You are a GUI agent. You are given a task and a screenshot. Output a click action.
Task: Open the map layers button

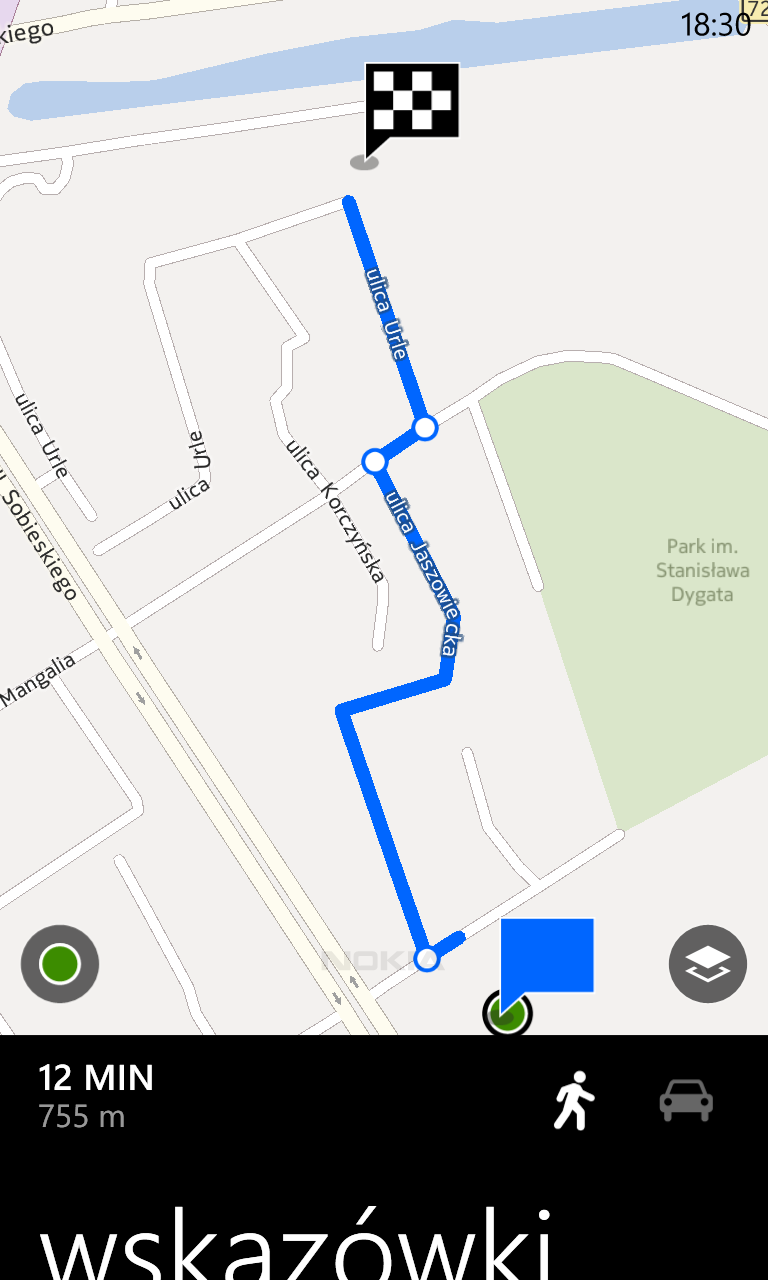pyautogui.click(x=707, y=965)
